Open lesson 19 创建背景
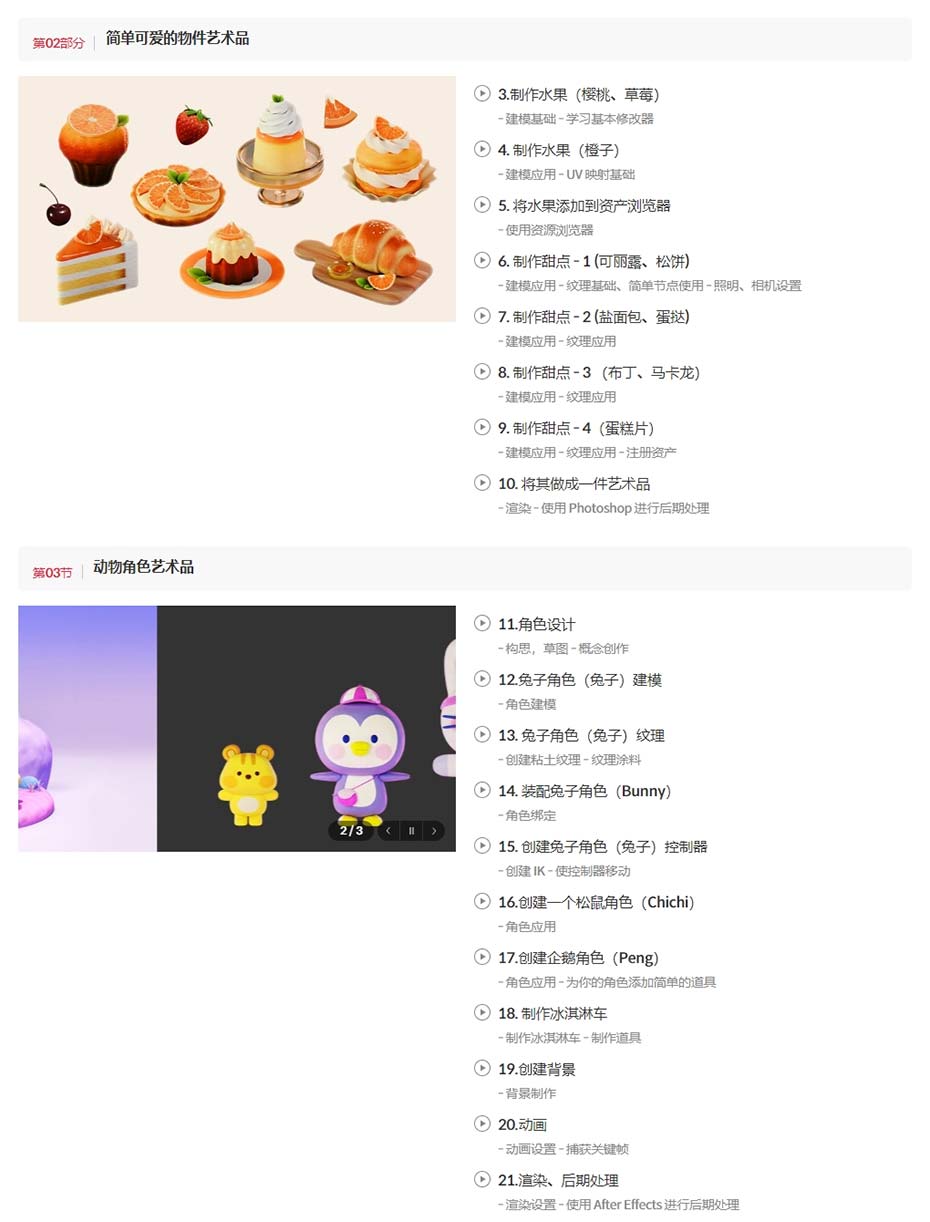The image size is (930, 1222). 537,1069
